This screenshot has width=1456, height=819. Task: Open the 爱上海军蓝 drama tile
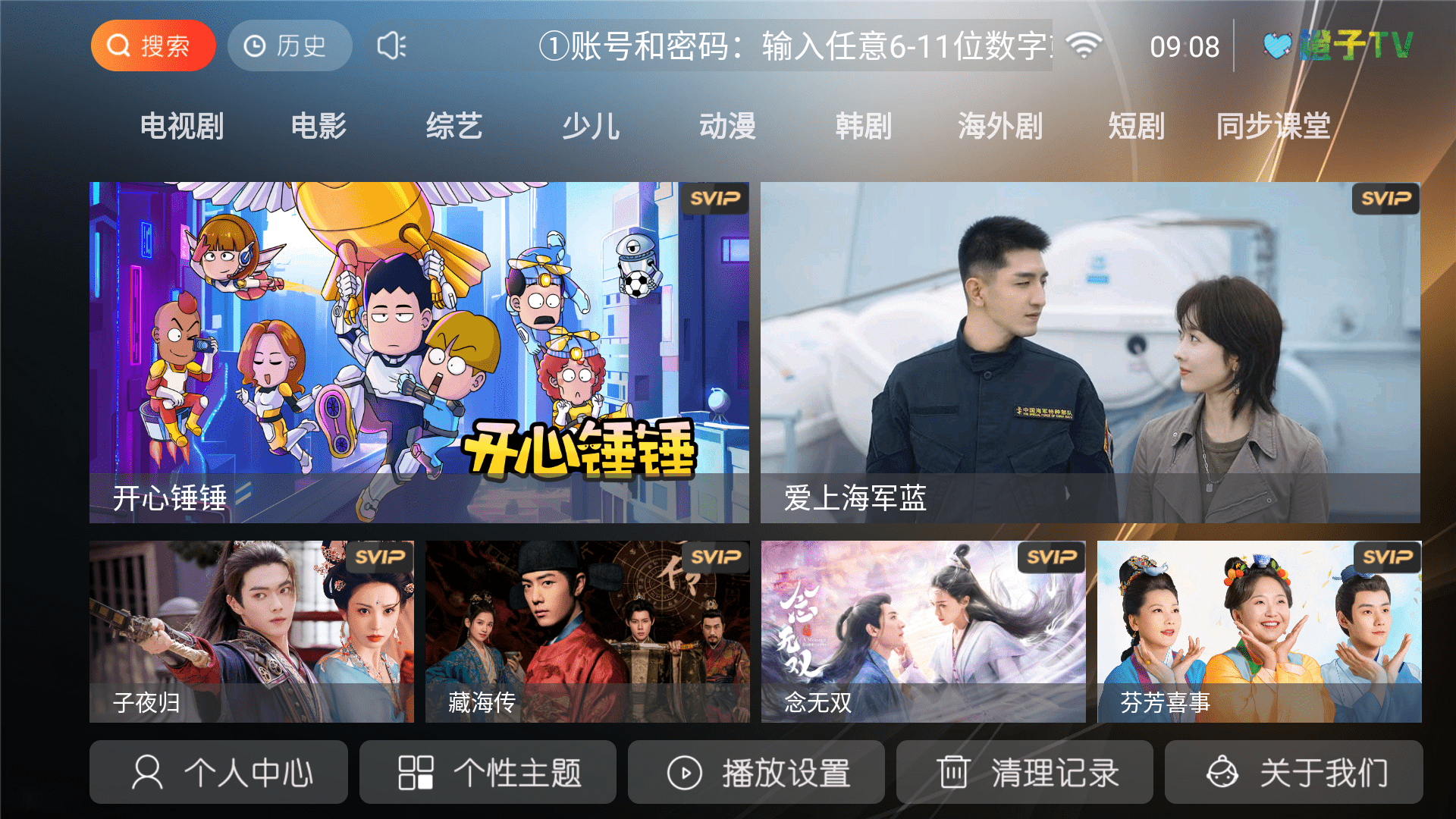(1090, 352)
